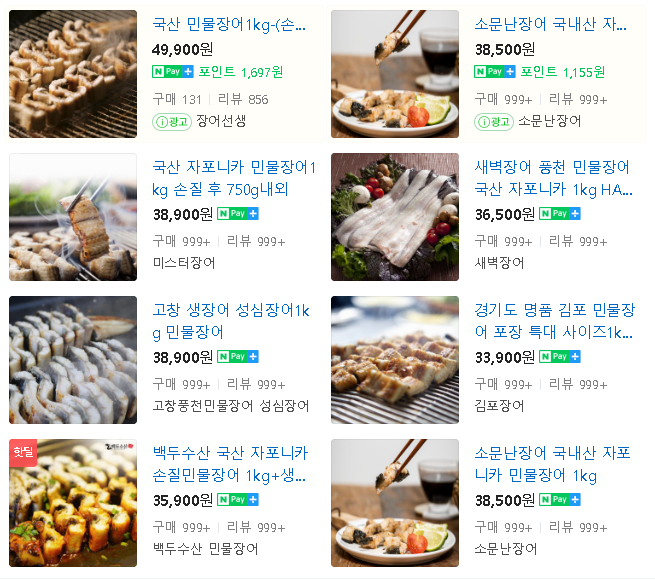Image resolution: width=655 pixels, height=580 pixels.
Task: Open 소문난장어 국내산 자포니카 민물장어 1kg title
Action: tap(552, 463)
